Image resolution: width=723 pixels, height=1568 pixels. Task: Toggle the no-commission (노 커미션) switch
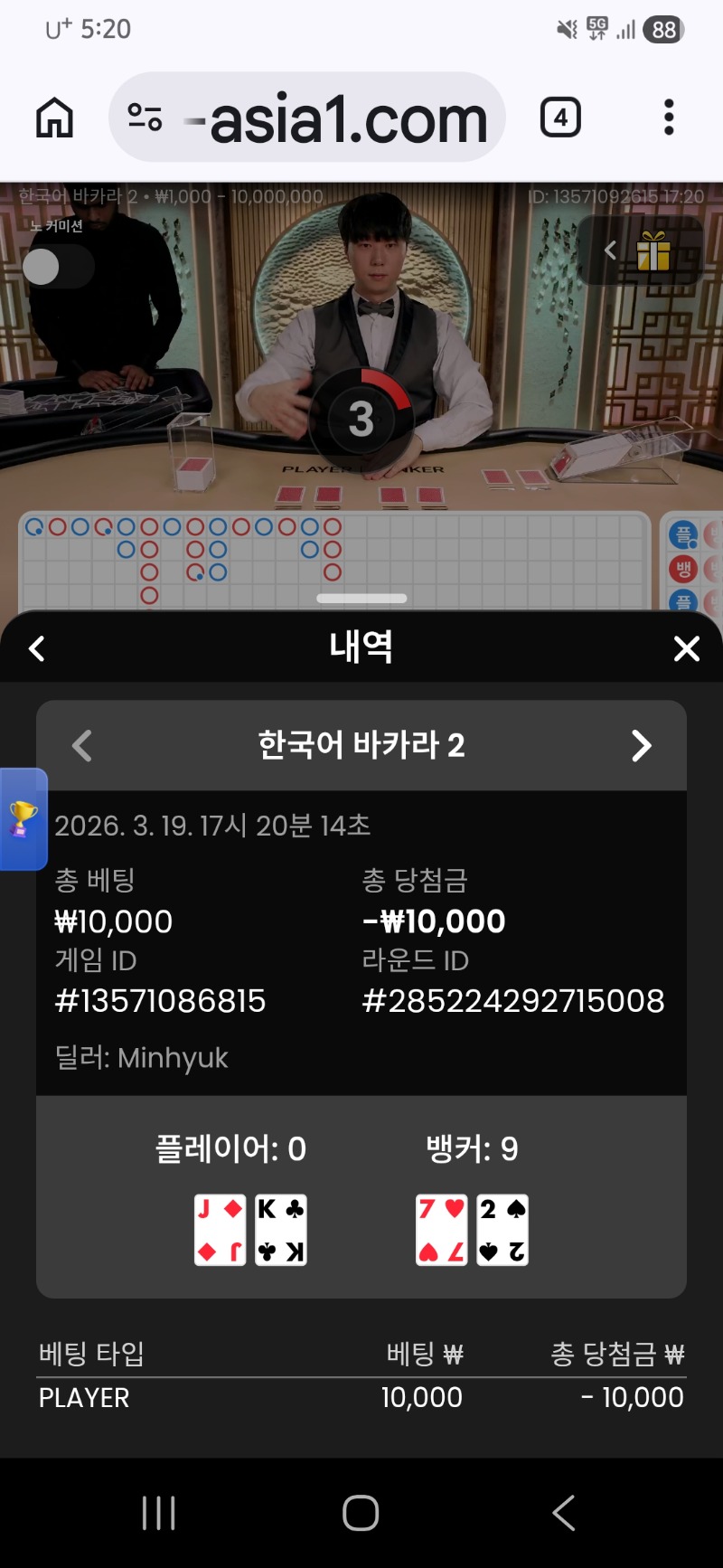click(56, 267)
